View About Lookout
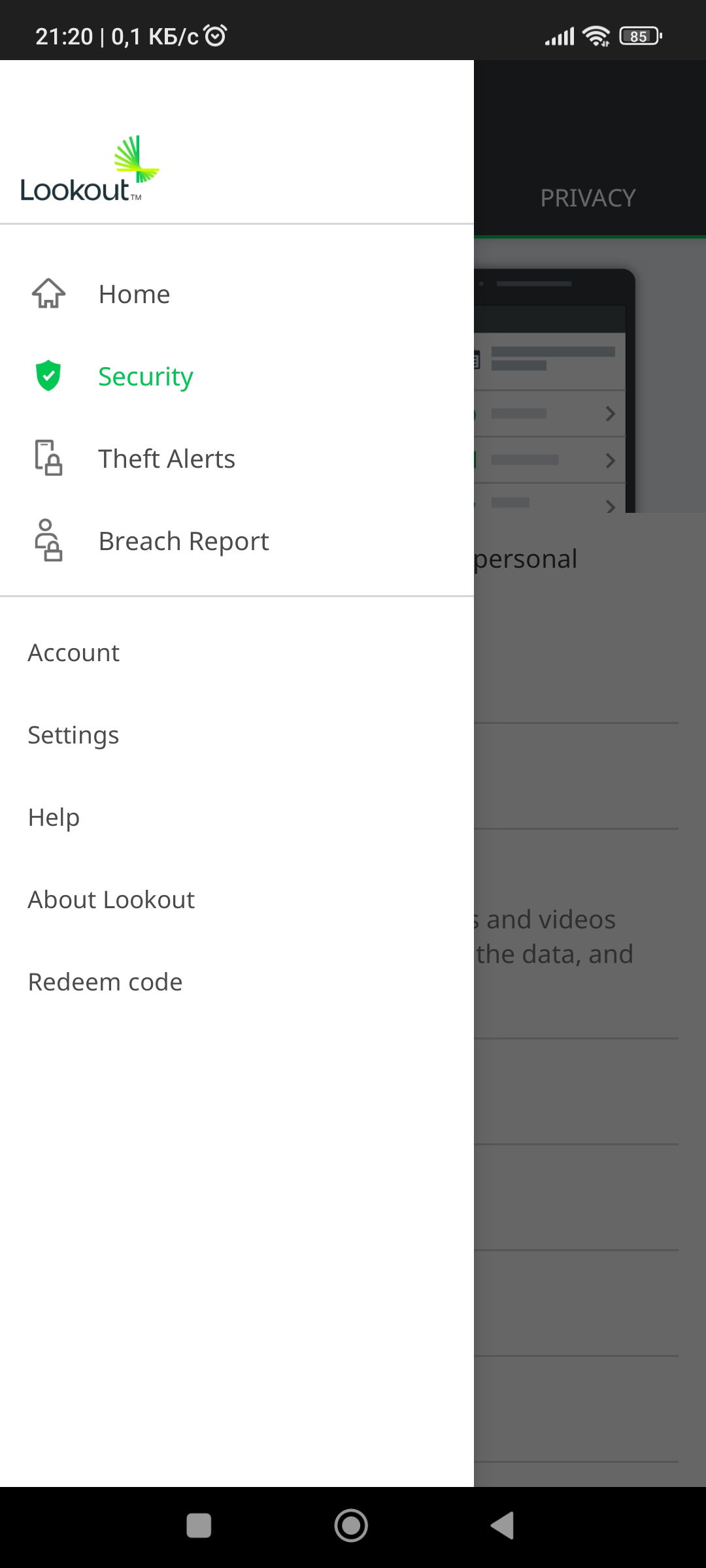The height and width of the screenshot is (1568, 706). click(111, 900)
